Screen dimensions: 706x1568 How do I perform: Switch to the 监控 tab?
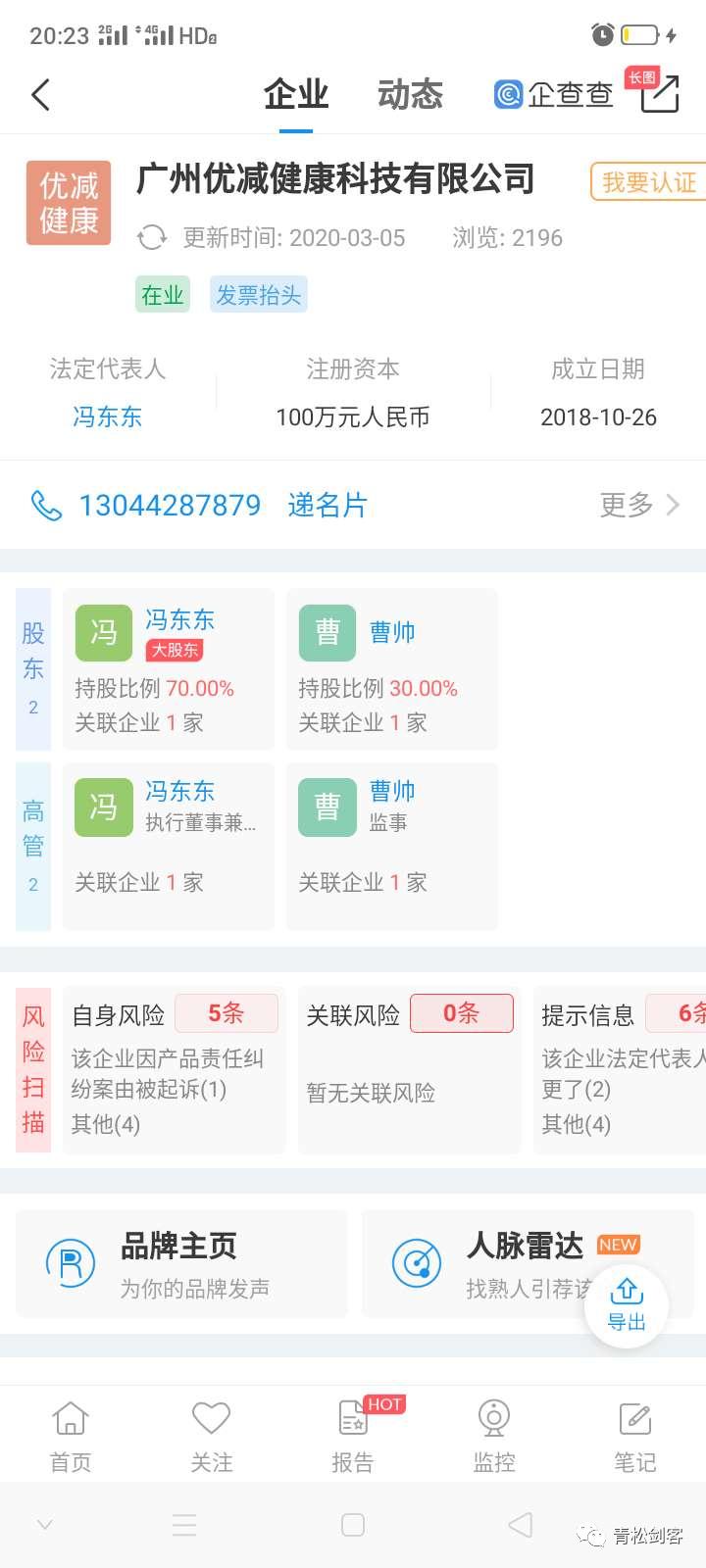point(494,1436)
